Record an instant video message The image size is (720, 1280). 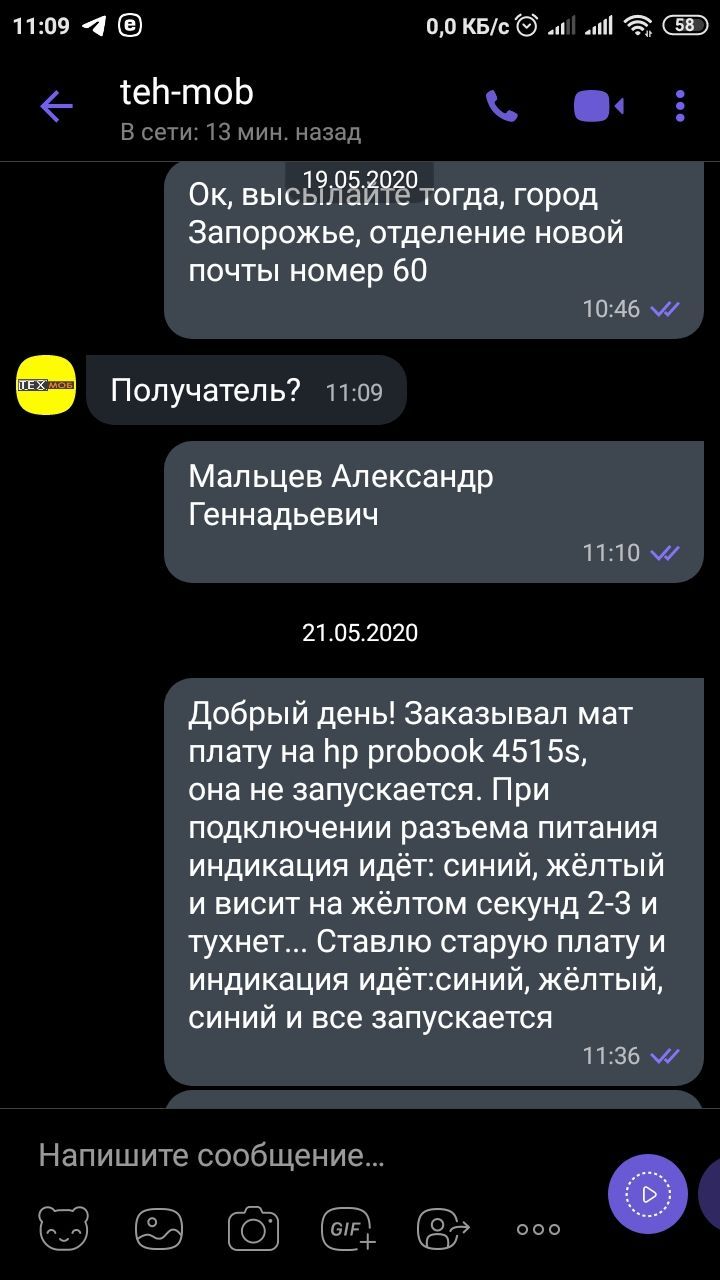[648, 1193]
